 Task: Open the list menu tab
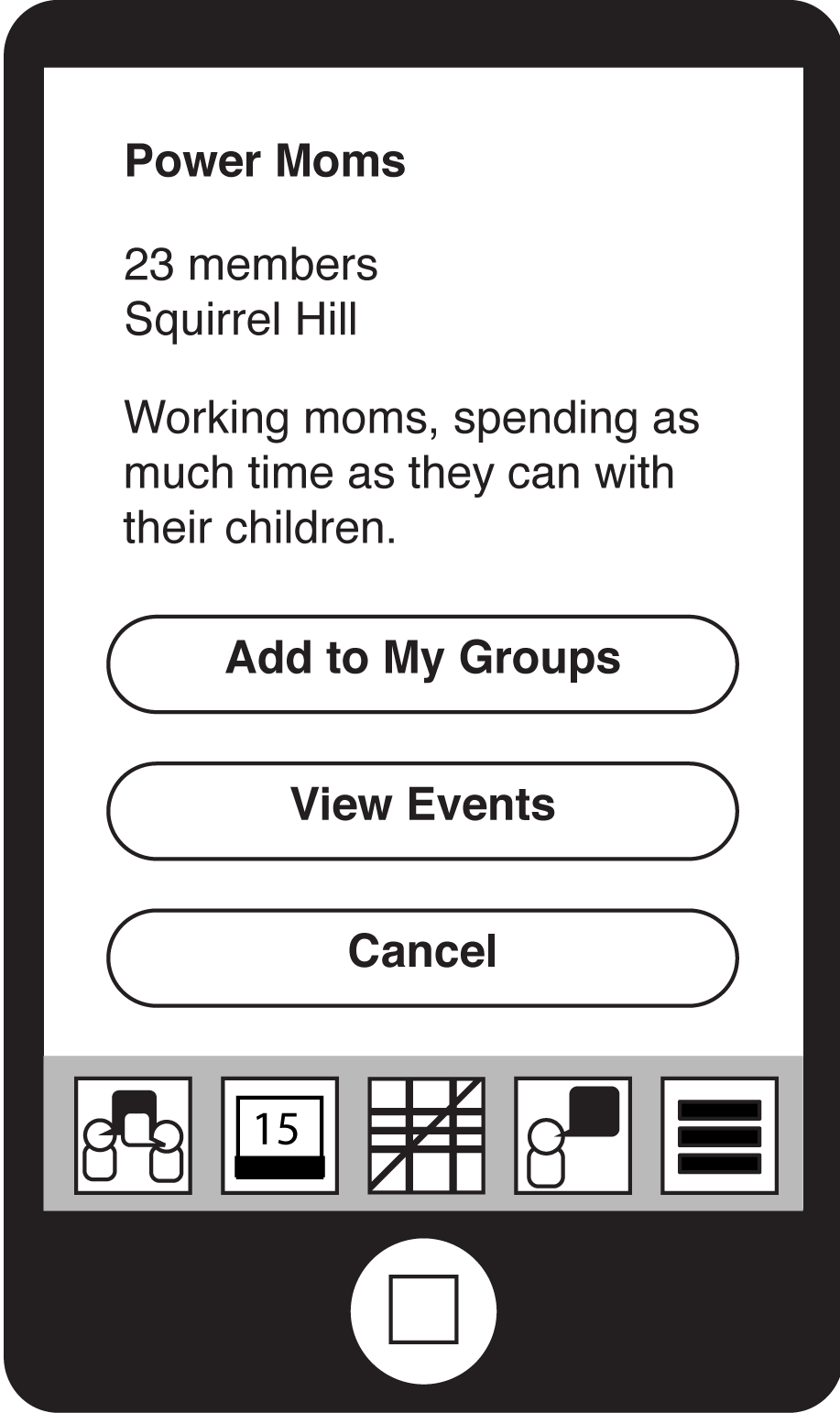[x=719, y=1135]
